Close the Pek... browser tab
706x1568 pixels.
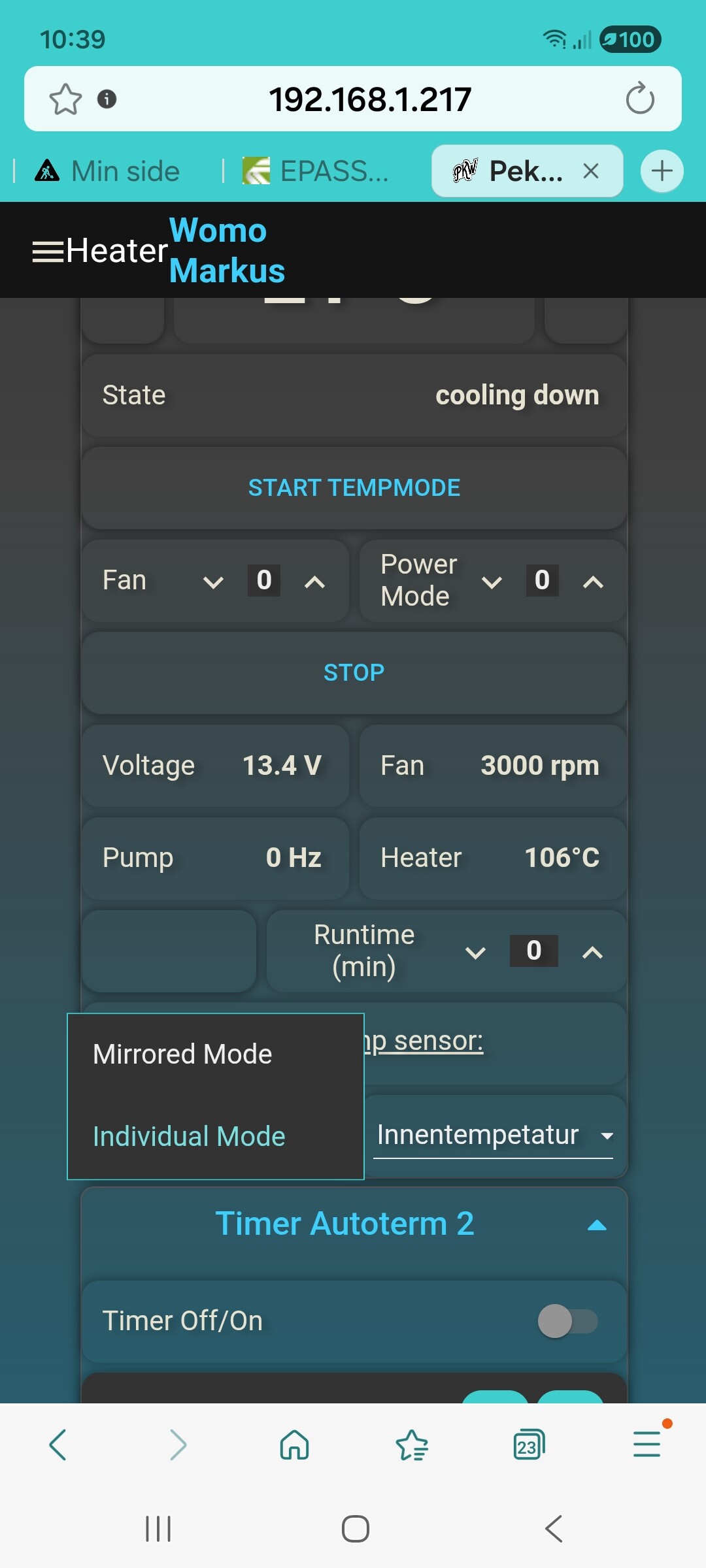(591, 171)
